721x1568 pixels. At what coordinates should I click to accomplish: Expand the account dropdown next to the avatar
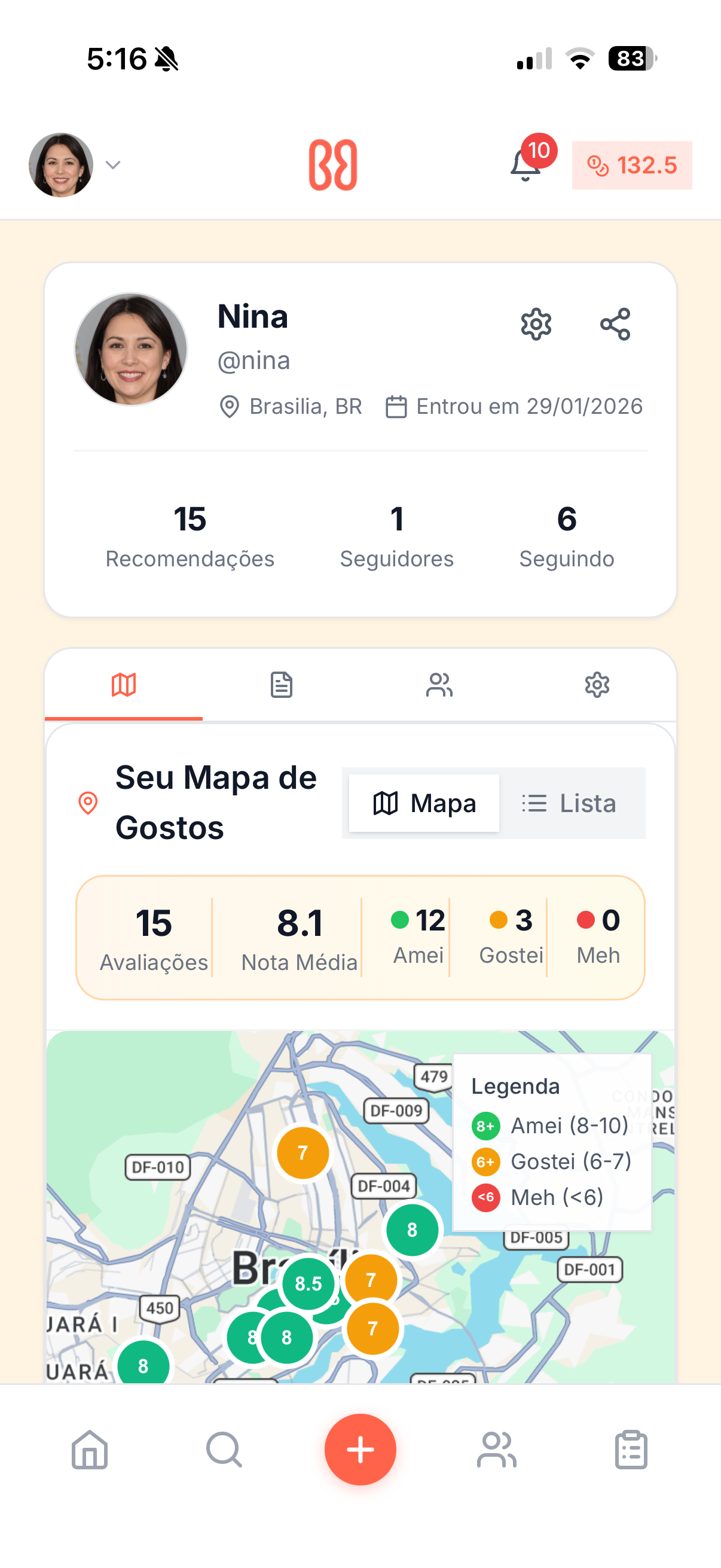(113, 164)
